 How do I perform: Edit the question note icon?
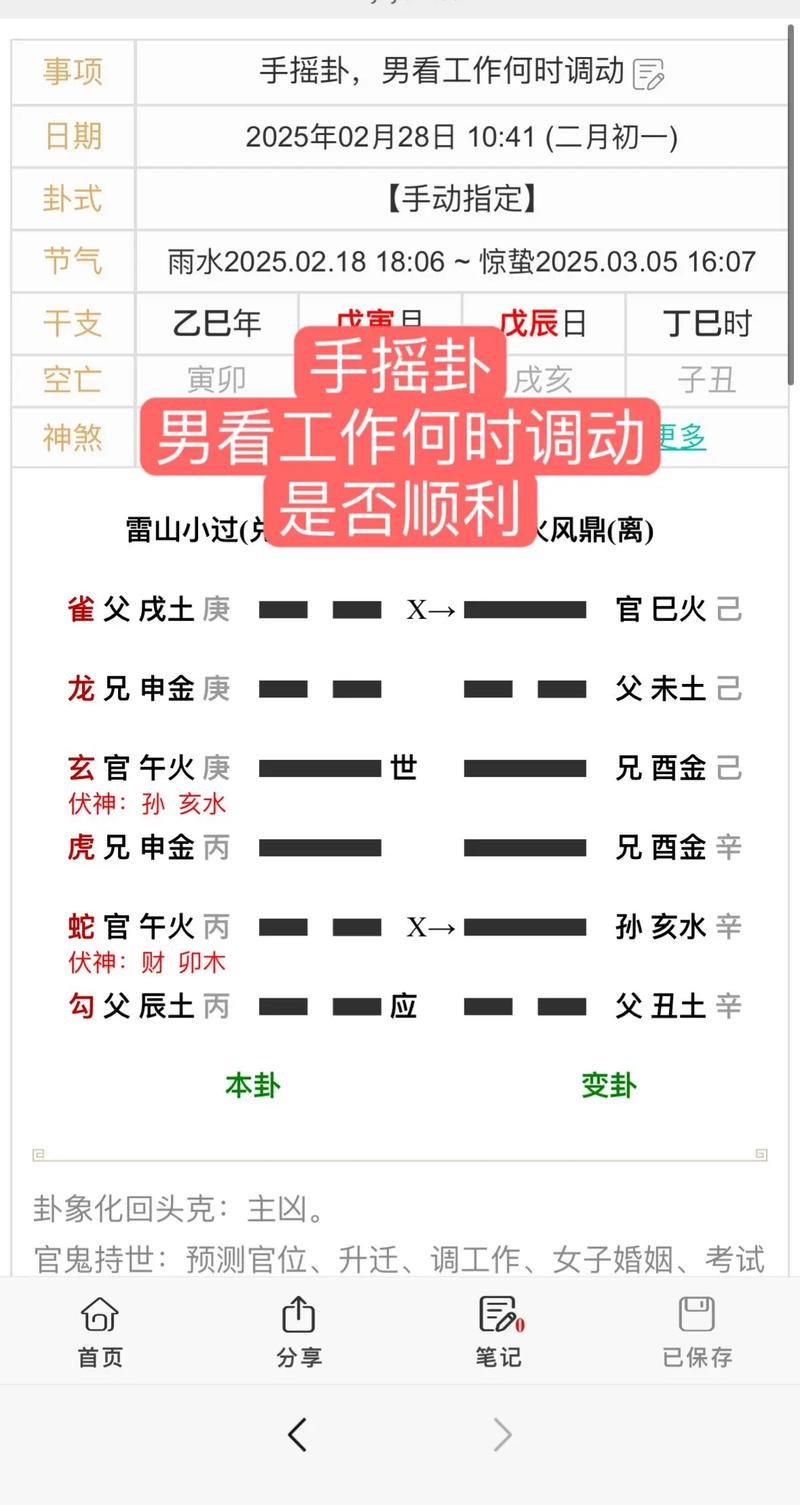coord(649,74)
